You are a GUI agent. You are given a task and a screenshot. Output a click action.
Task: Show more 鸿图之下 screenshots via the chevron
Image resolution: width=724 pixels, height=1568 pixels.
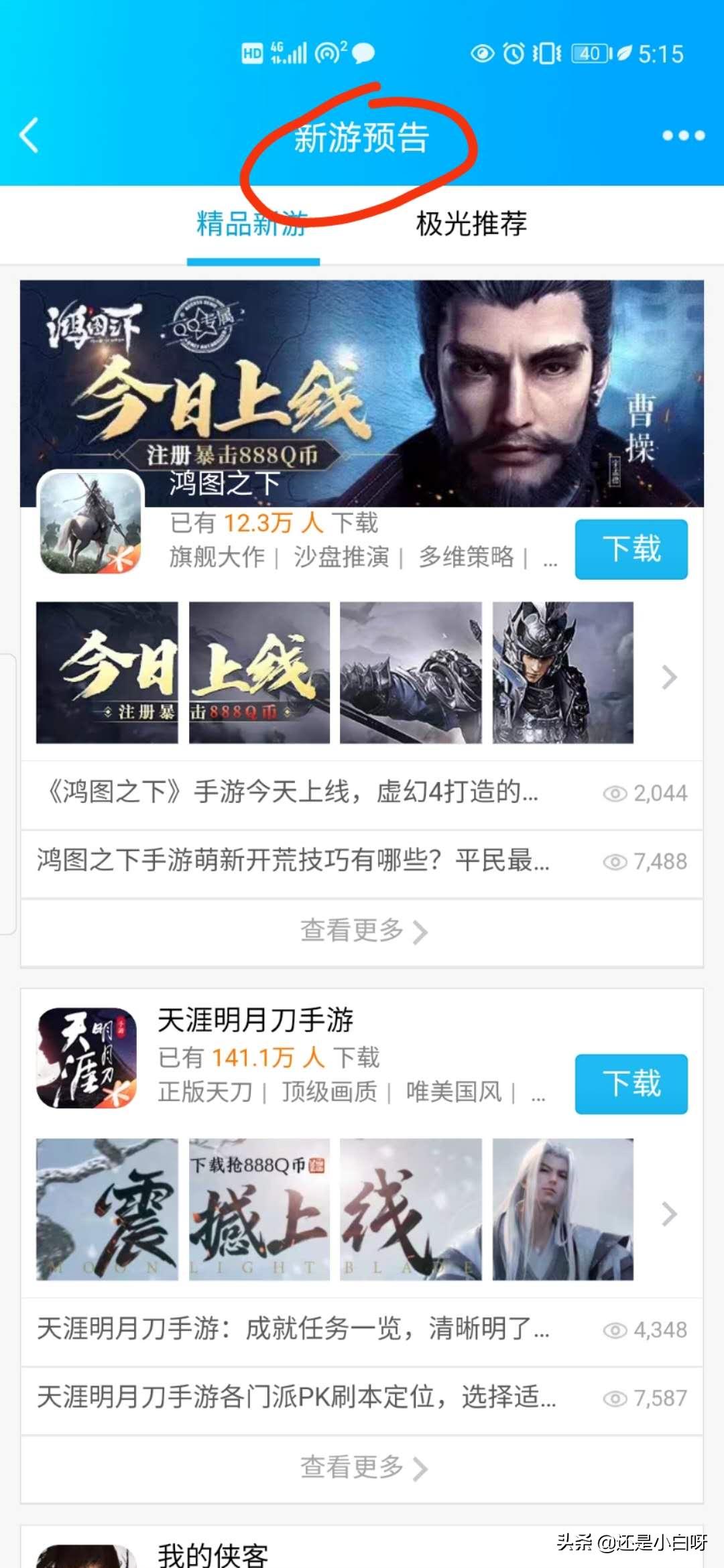pos(668,677)
